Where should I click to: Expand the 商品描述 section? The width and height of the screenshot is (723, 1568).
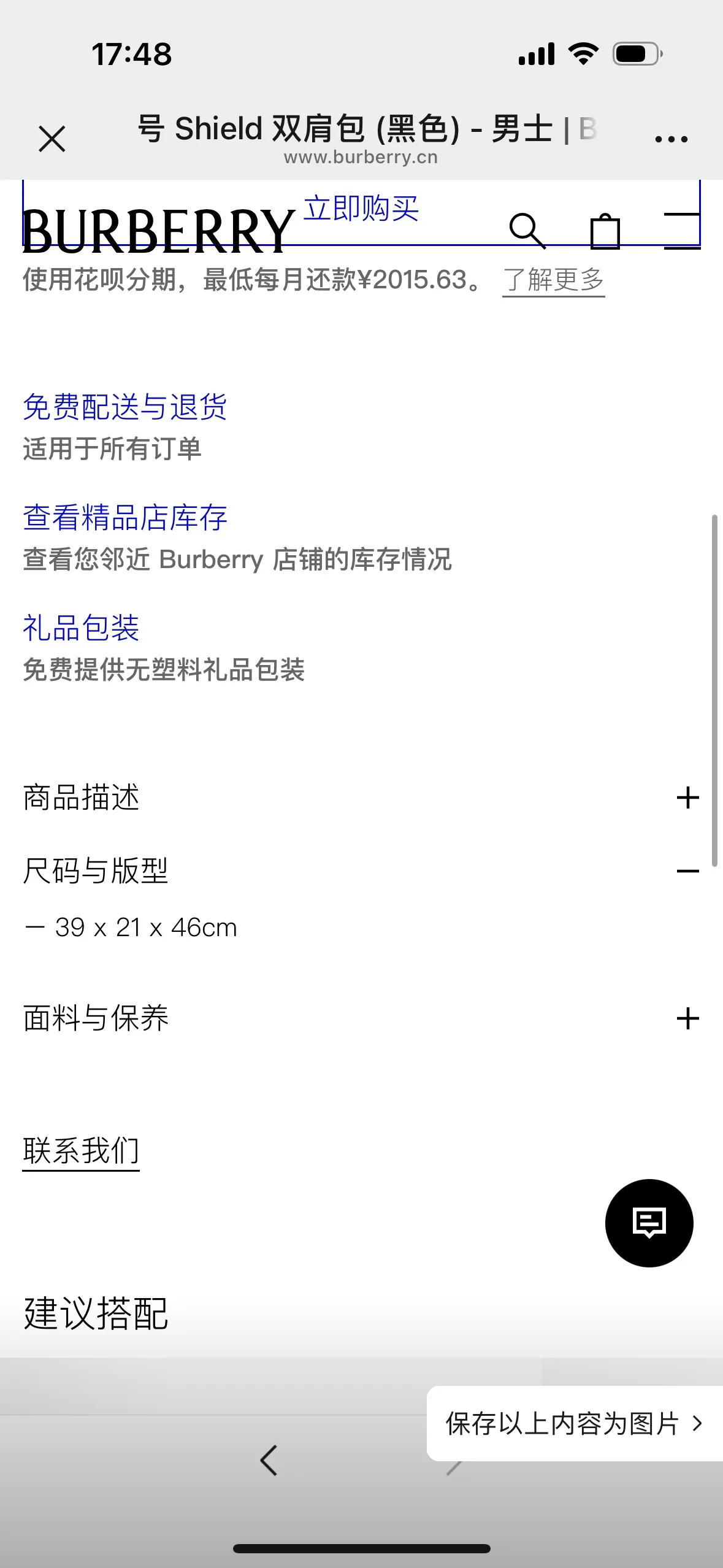[x=361, y=797]
